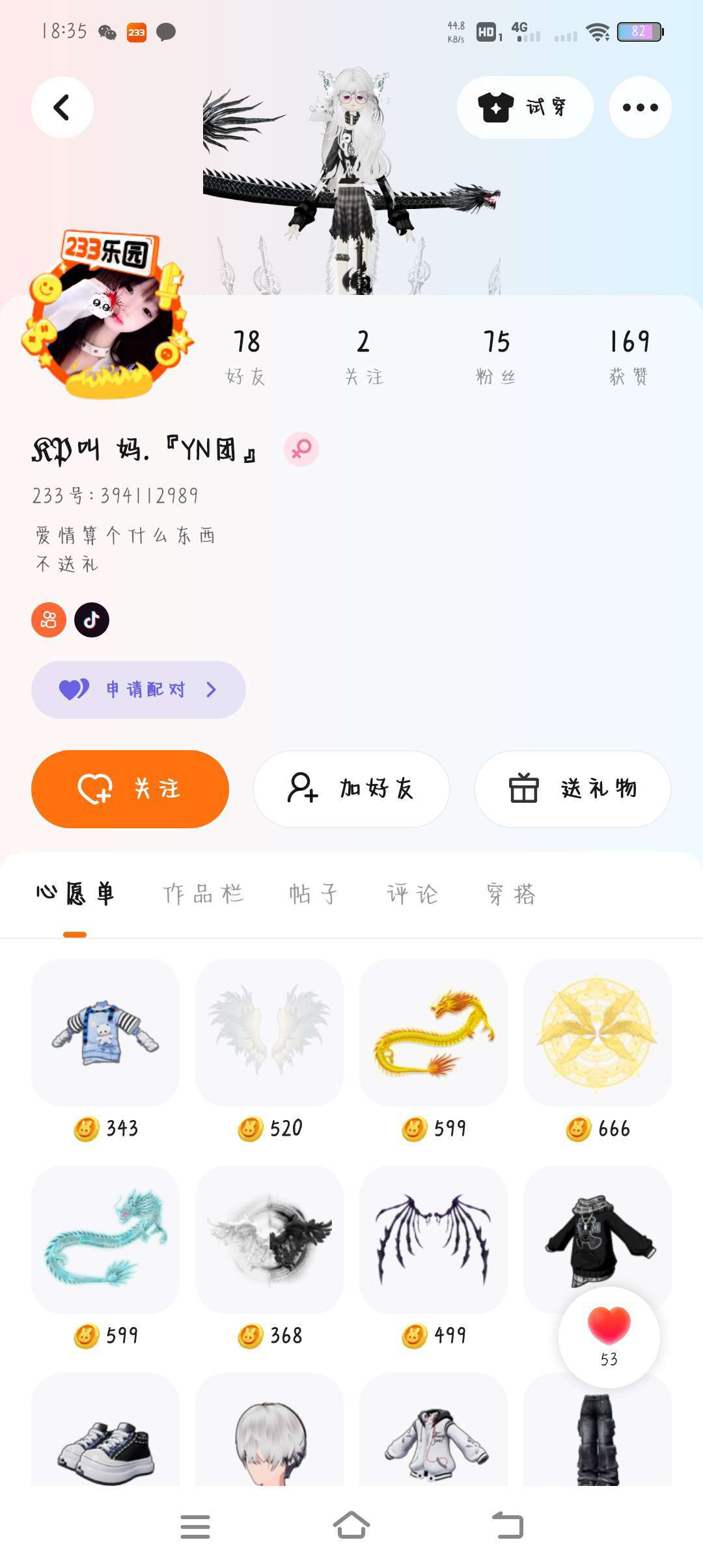Open the 评论 tab
The image size is (703, 1568).
[x=413, y=894]
